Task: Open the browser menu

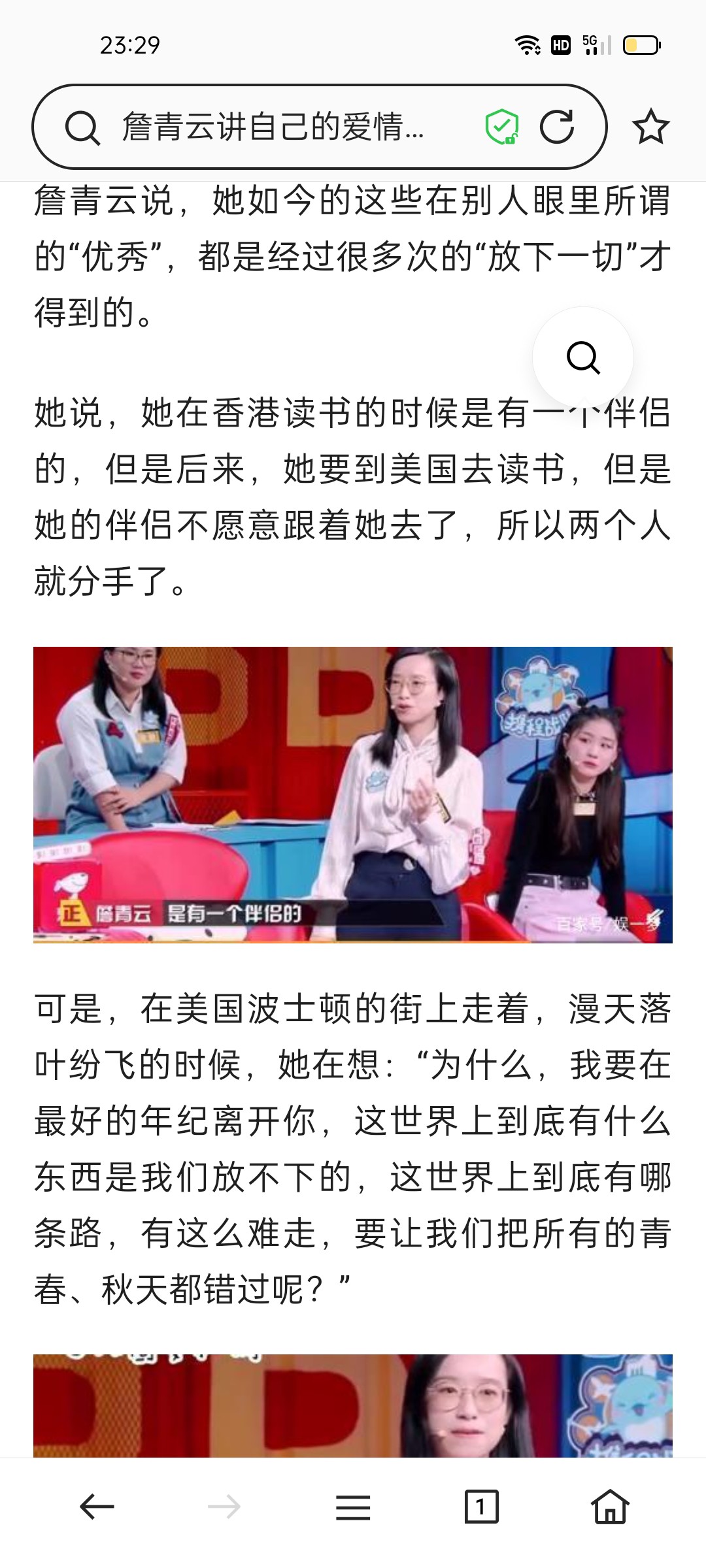Action: [x=353, y=1507]
